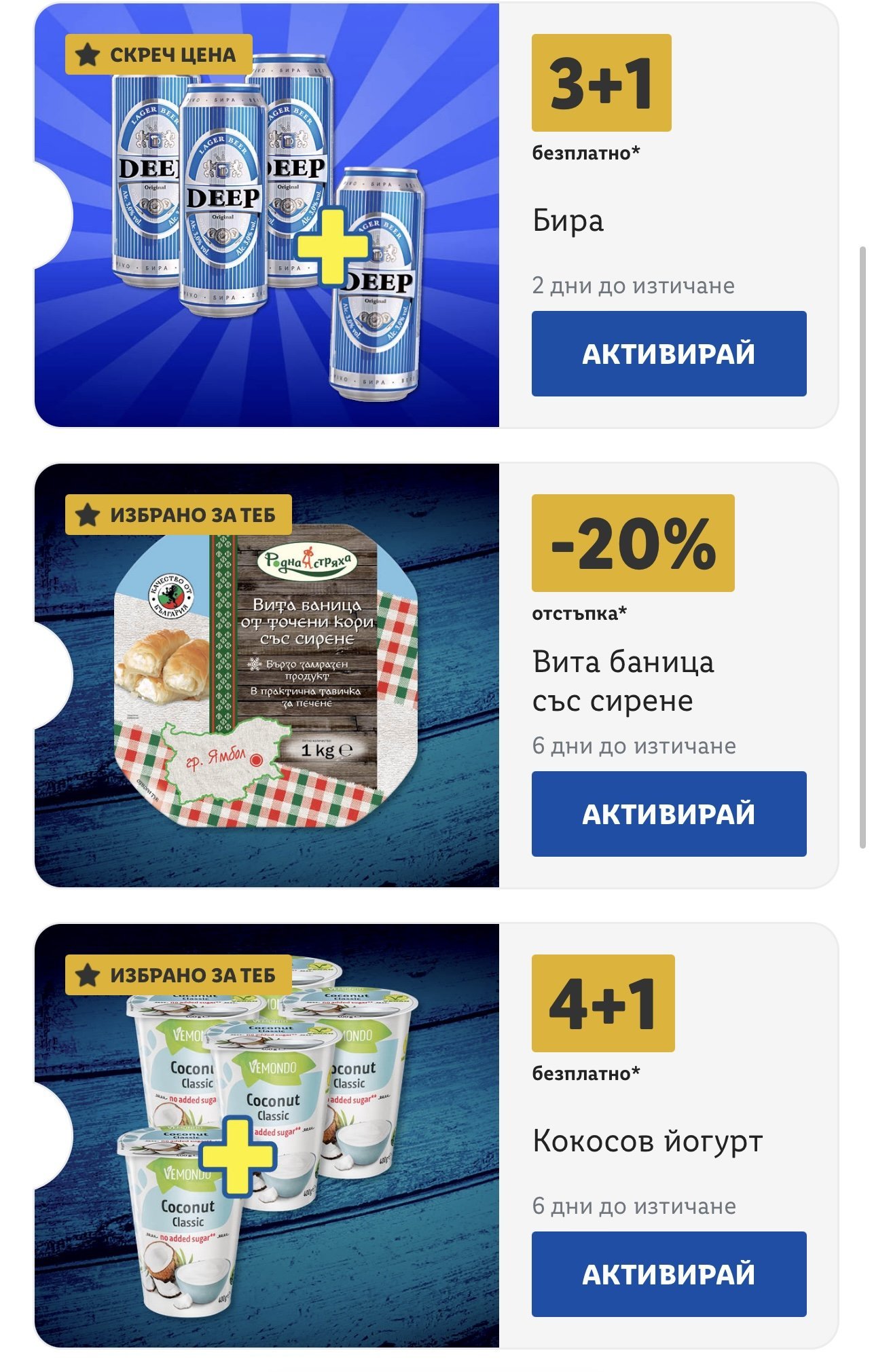Activate the Кокосов йогурт 4+1 coupon
872x1372 pixels.
pyautogui.click(x=668, y=1274)
